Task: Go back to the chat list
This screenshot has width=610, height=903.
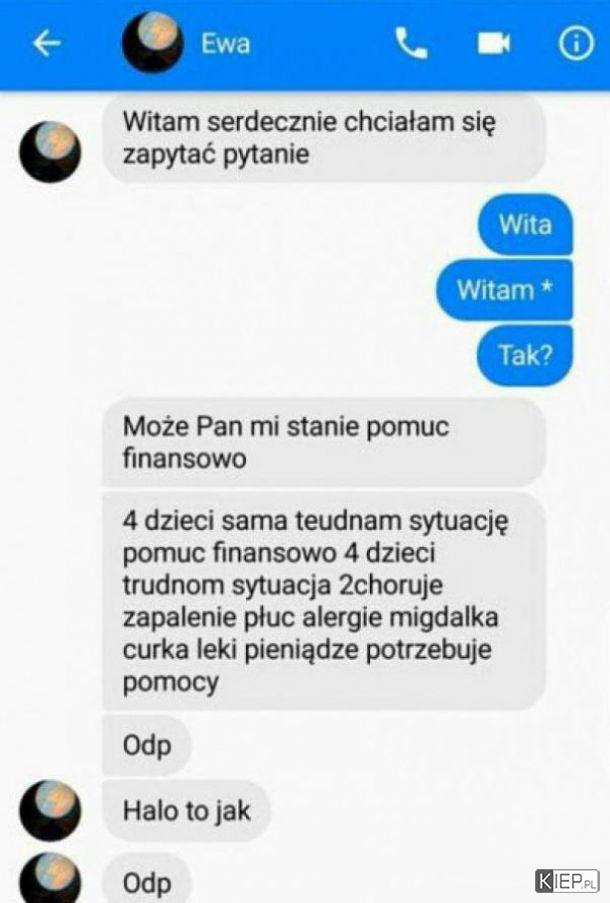Action: coord(46,45)
